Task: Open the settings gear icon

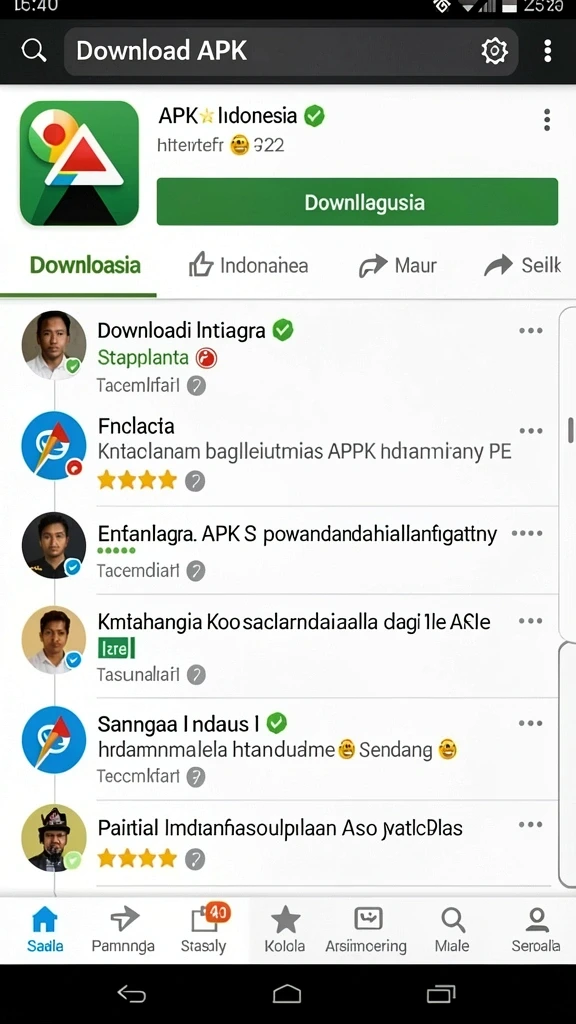Action: point(494,51)
